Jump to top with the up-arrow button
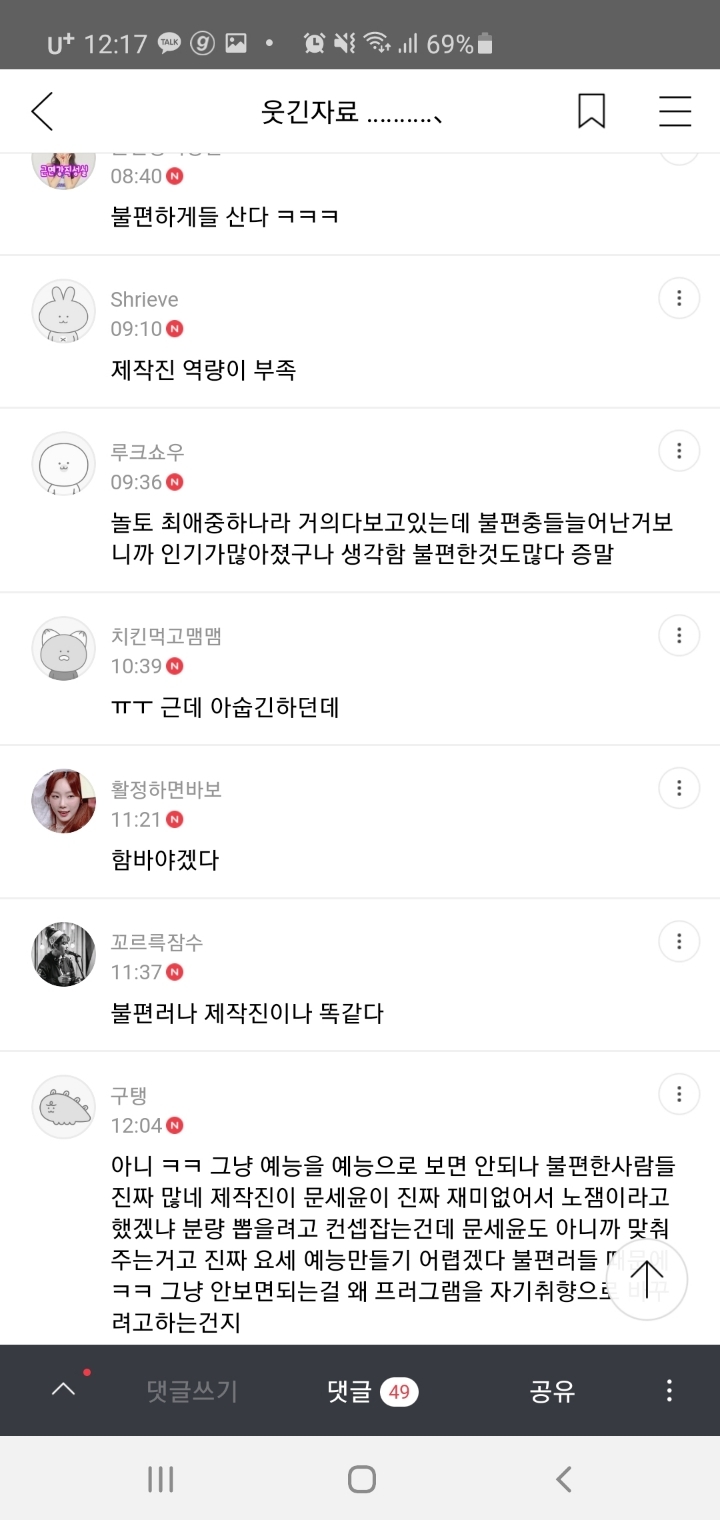Image resolution: width=720 pixels, height=1520 pixels. tap(646, 1278)
